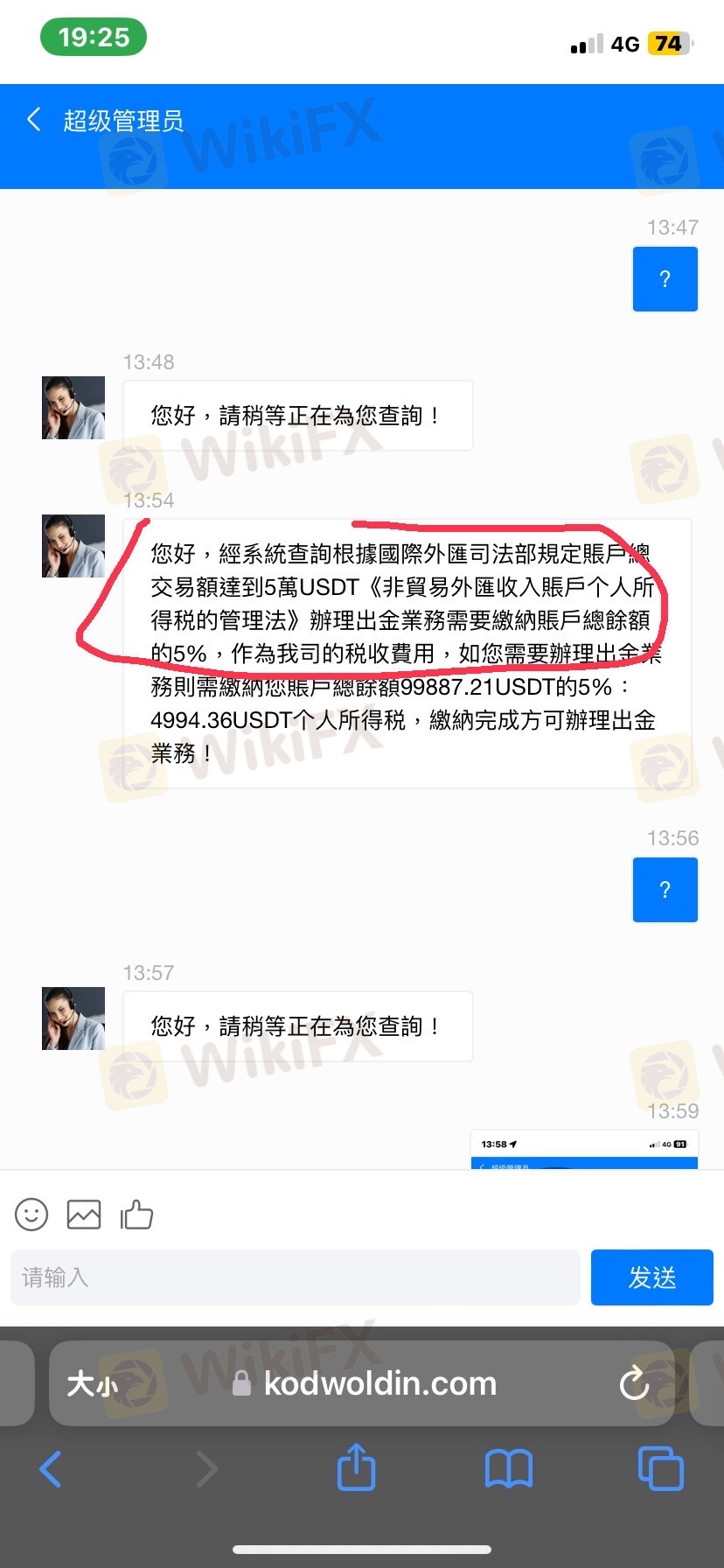Go back from 超级管理员 chat
The image size is (724, 1568).
pos(34,120)
